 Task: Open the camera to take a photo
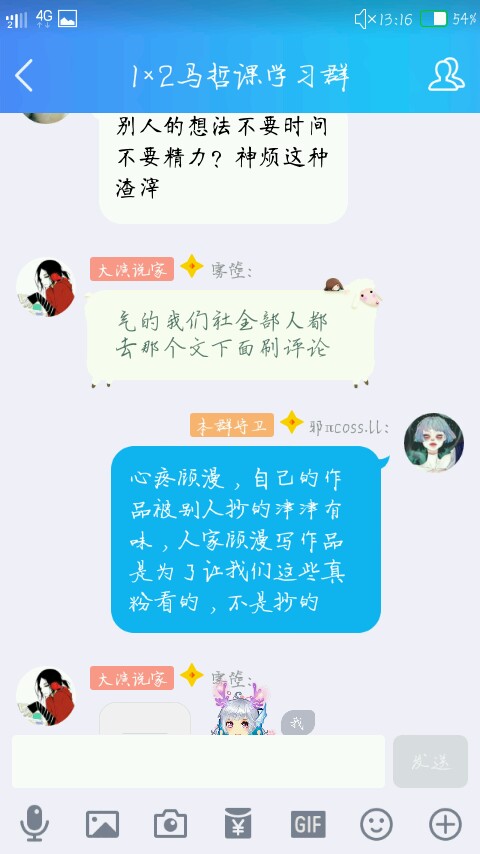pyautogui.click(x=171, y=824)
